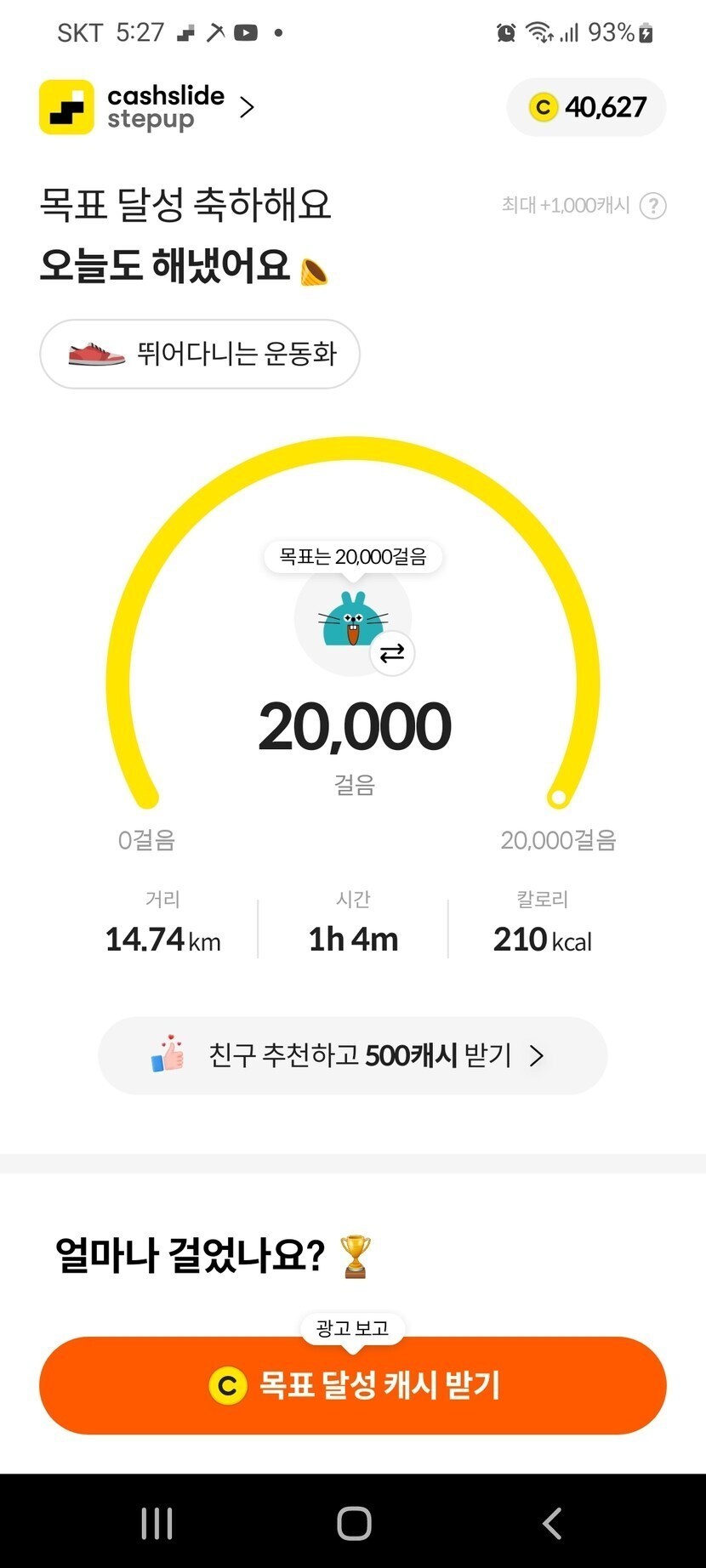
Task: Open recent apps from the navigation bar
Action: coord(157,1523)
